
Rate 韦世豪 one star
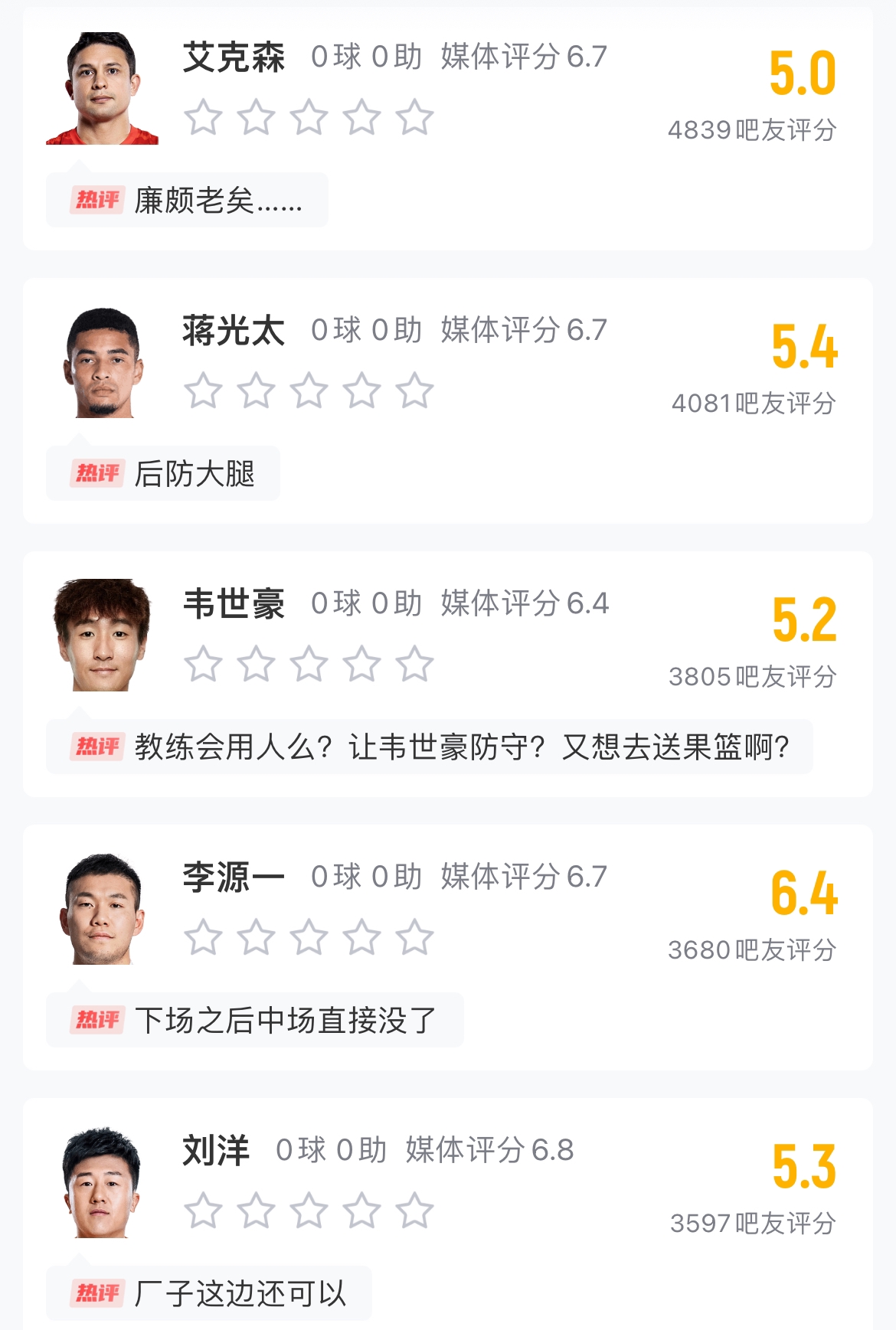pos(203,664)
